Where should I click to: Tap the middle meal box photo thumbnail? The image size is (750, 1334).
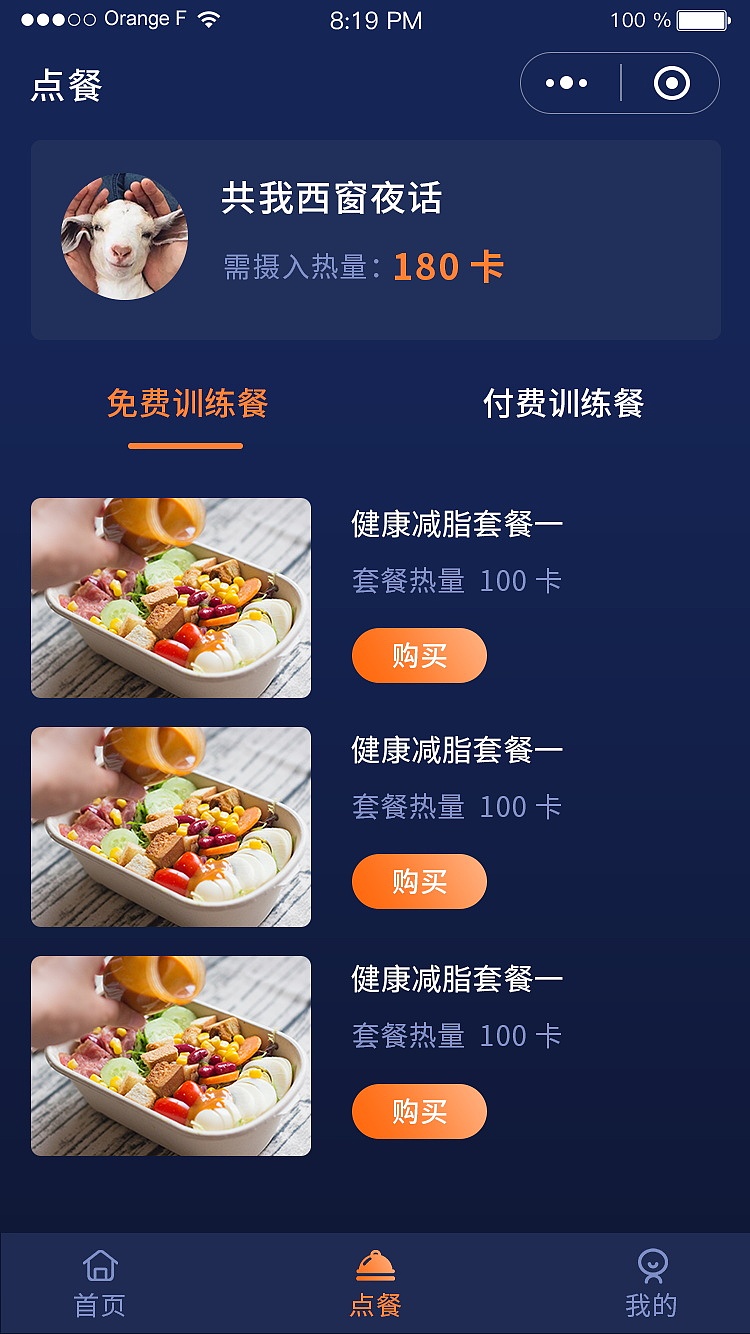coord(170,827)
